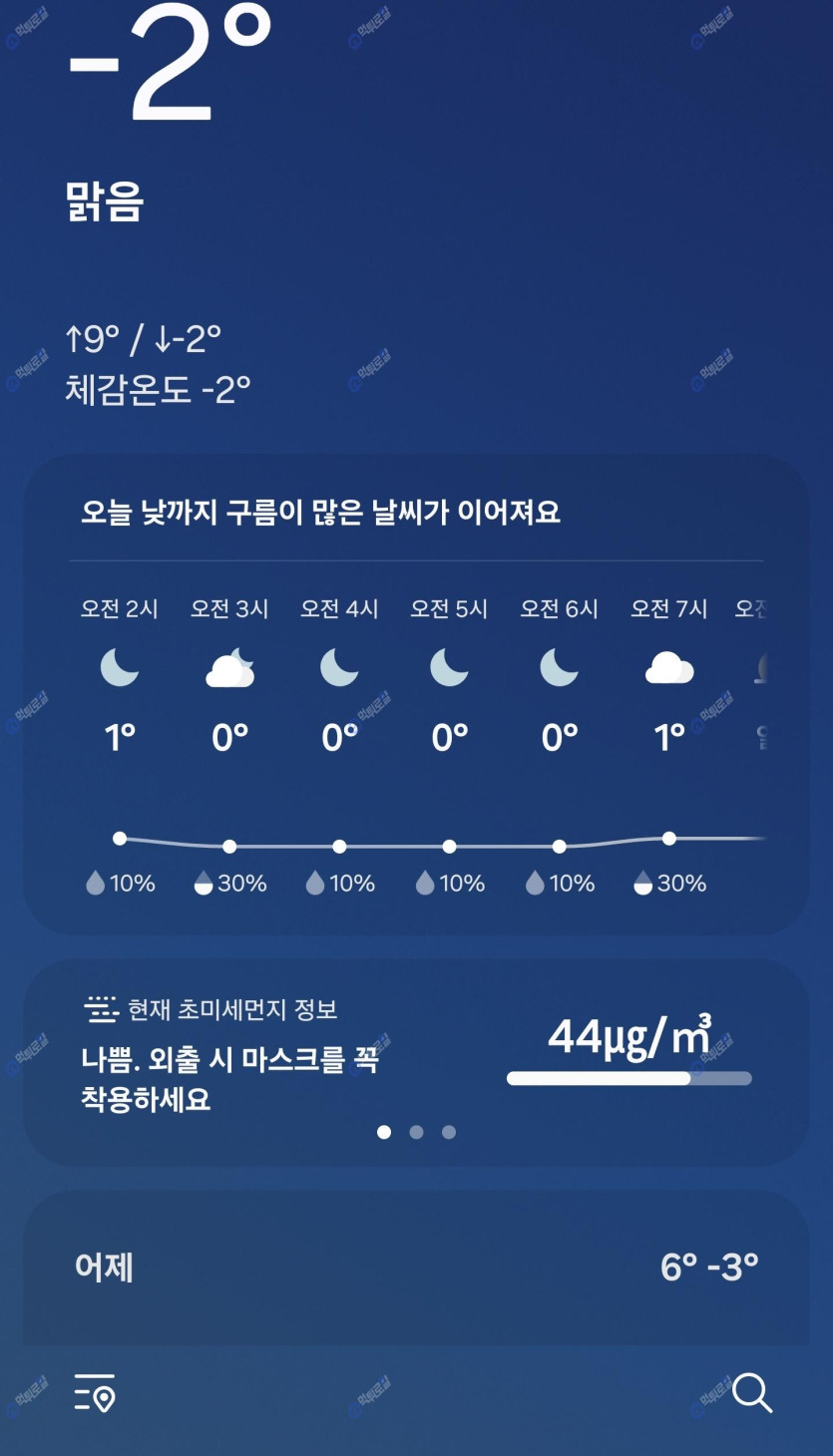
Task: Open the search magnifier icon
Action: [x=752, y=1392]
